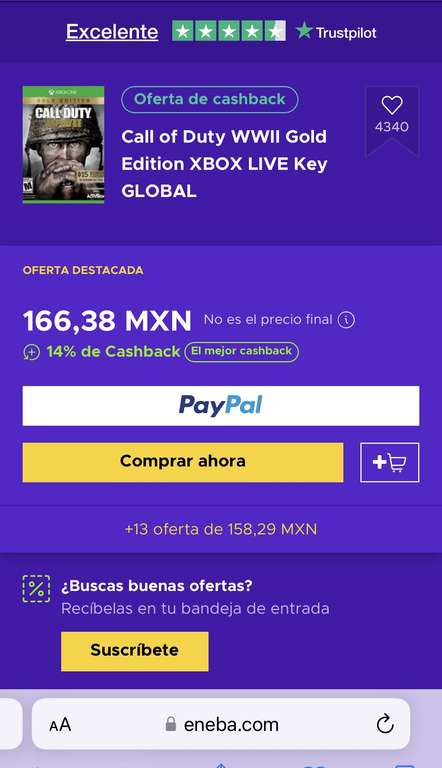The image size is (442, 768).
Task: Tap the Oferta de cashback chip
Action: pos(210,99)
